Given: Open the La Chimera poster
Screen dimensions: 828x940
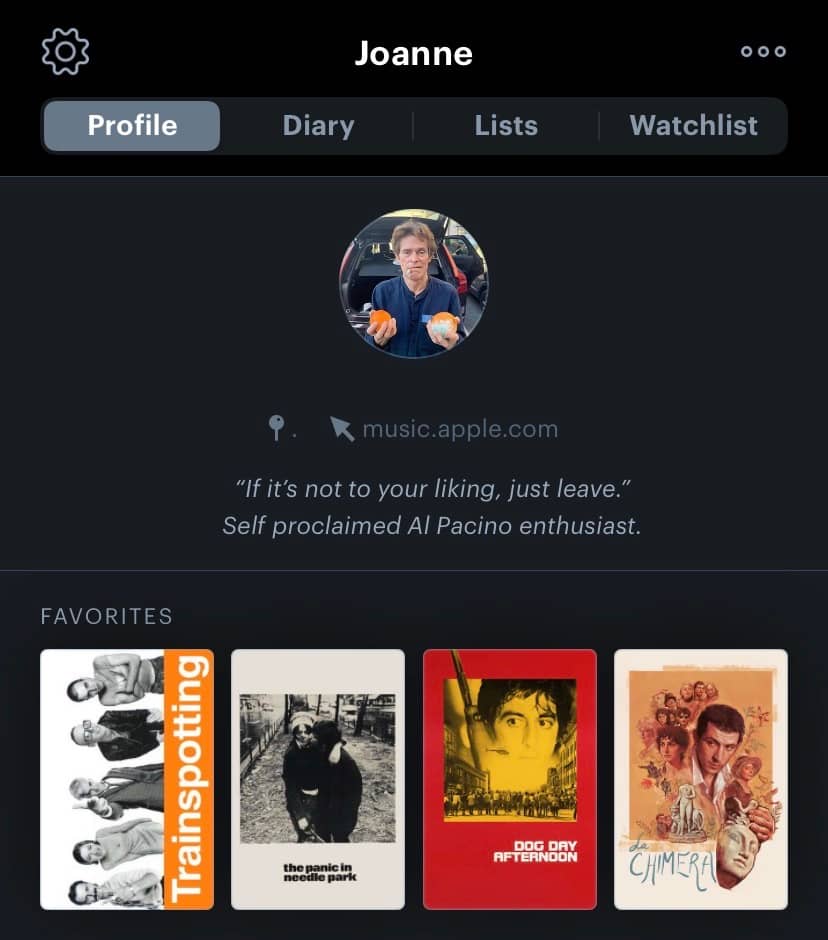Looking at the screenshot, I should click(x=701, y=779).
